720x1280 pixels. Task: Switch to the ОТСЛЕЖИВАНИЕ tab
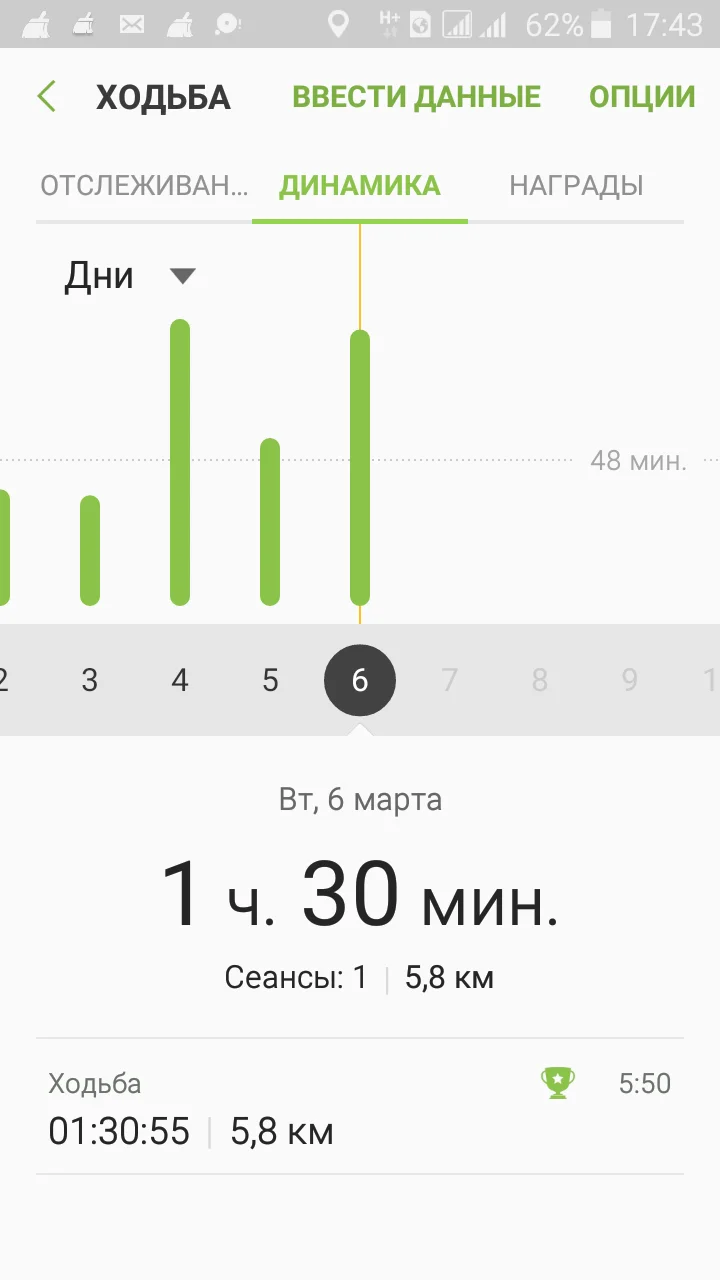pyautogui.click(x=144, y=186)
